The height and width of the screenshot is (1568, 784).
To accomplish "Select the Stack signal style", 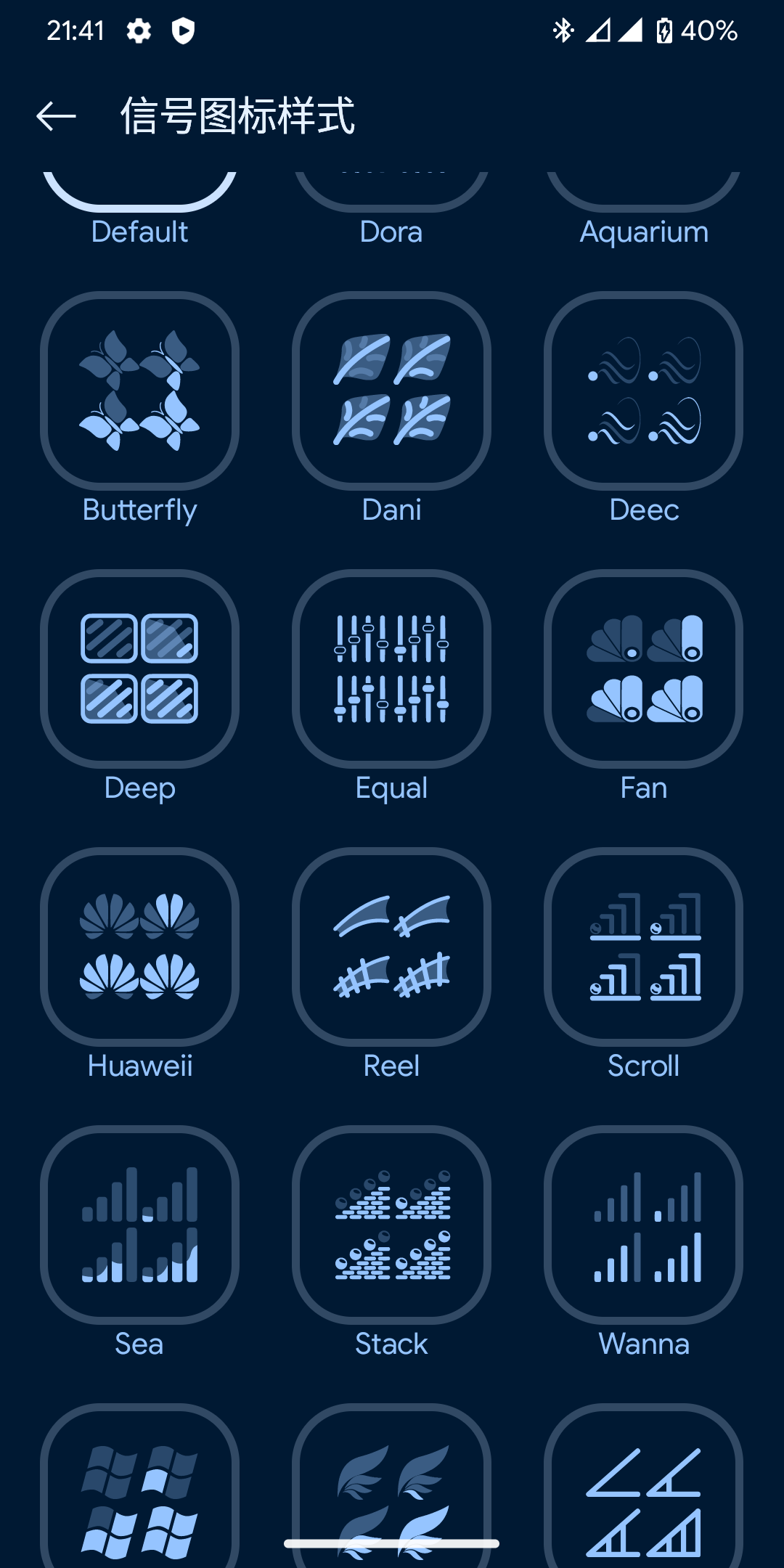I will click(391, 1225).
